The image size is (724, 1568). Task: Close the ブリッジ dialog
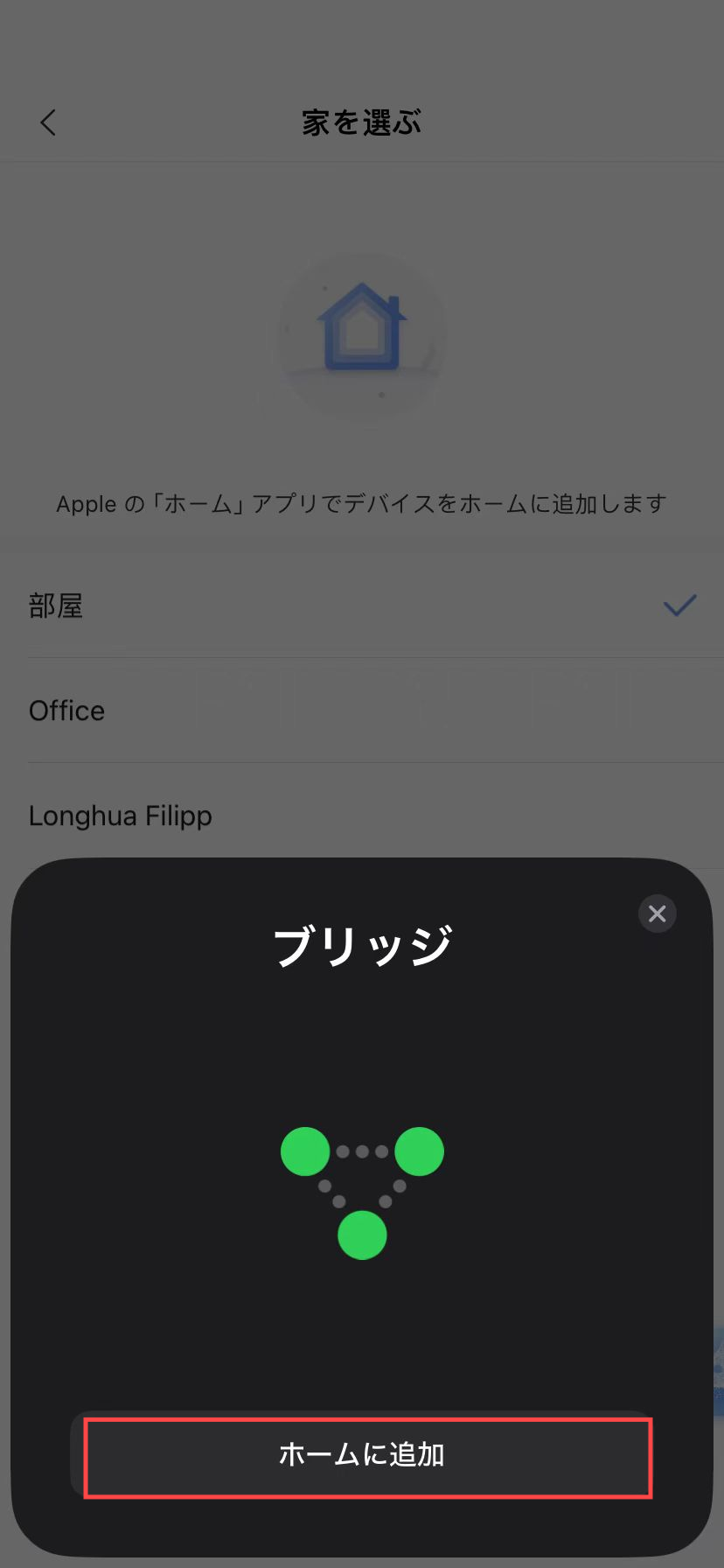tap(657, 914)
